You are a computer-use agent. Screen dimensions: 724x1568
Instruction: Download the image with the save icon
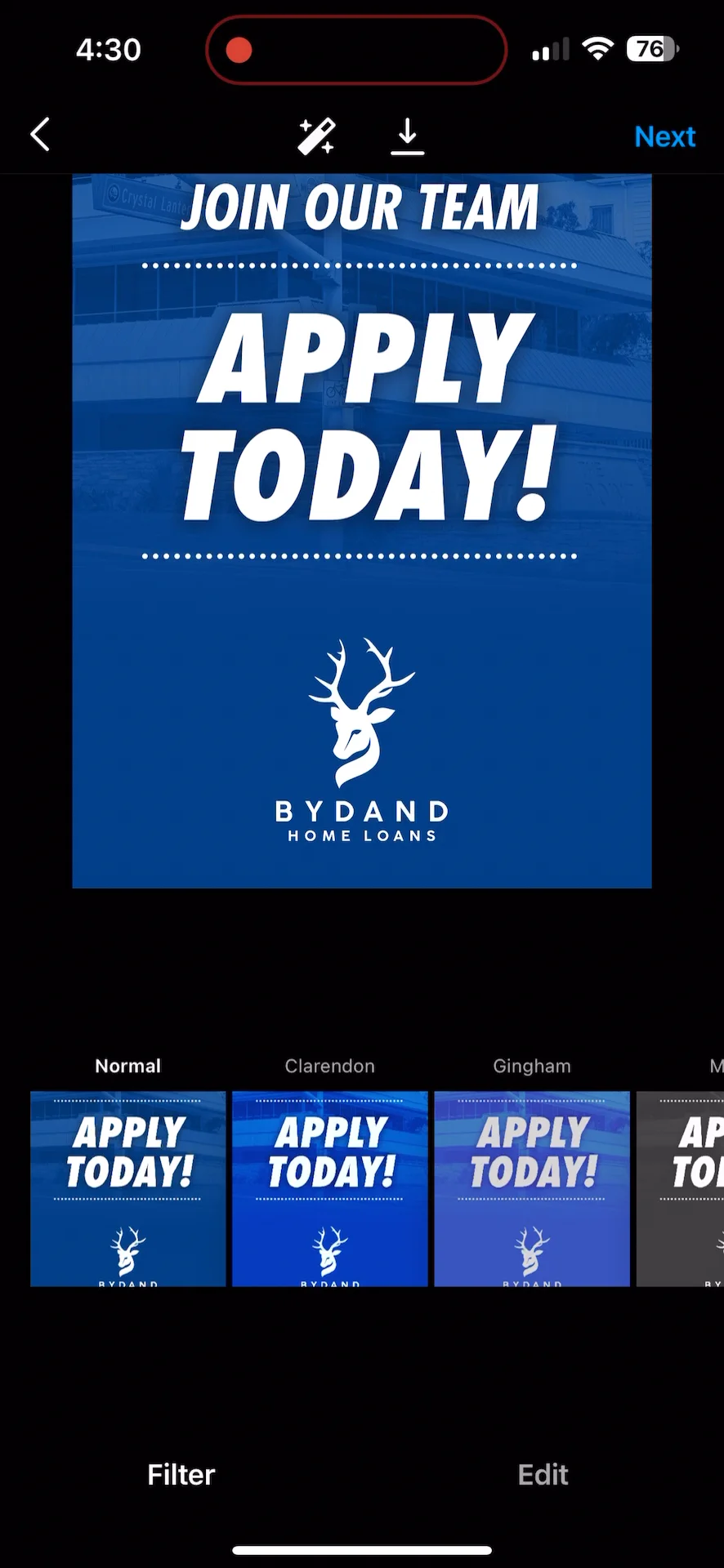click(x=407, y=136)
